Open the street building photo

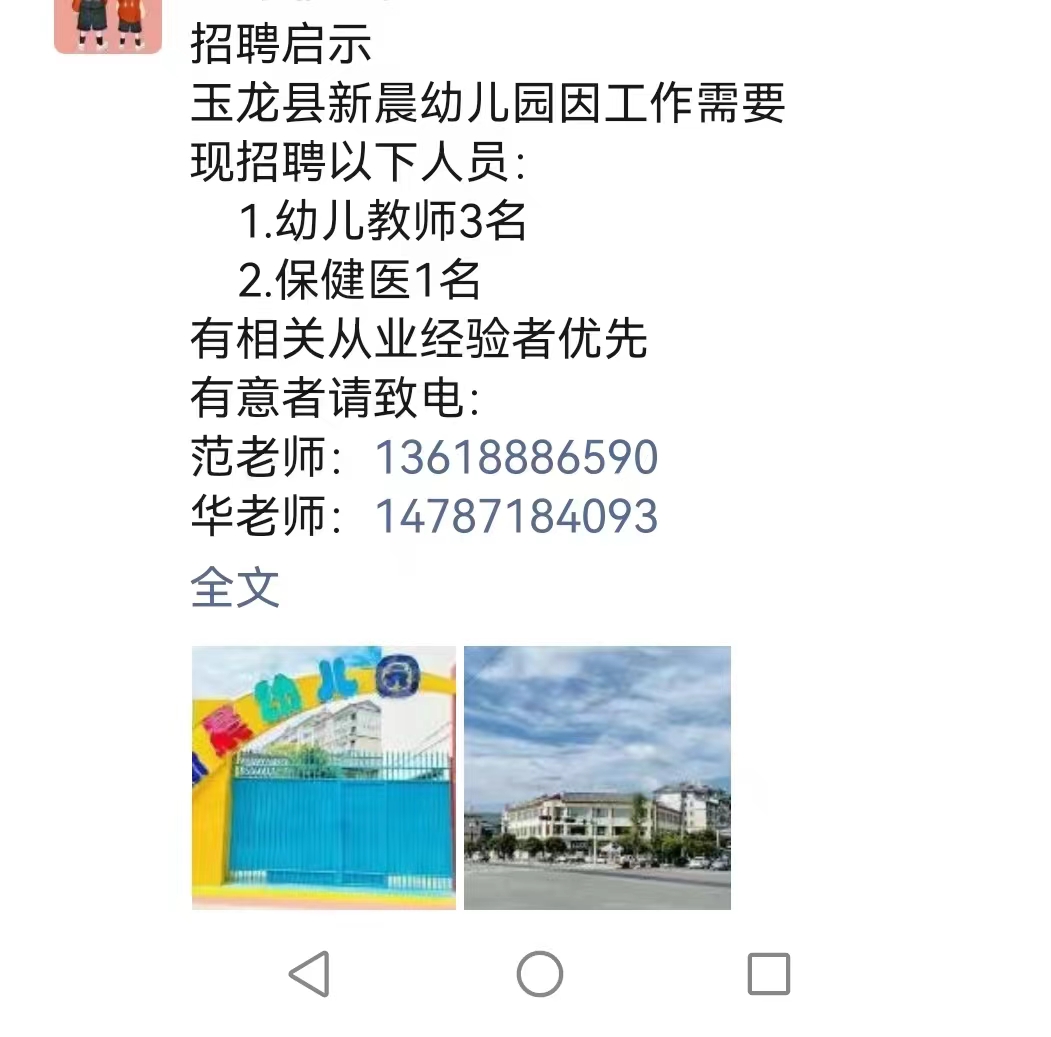[x=597, y=777]
